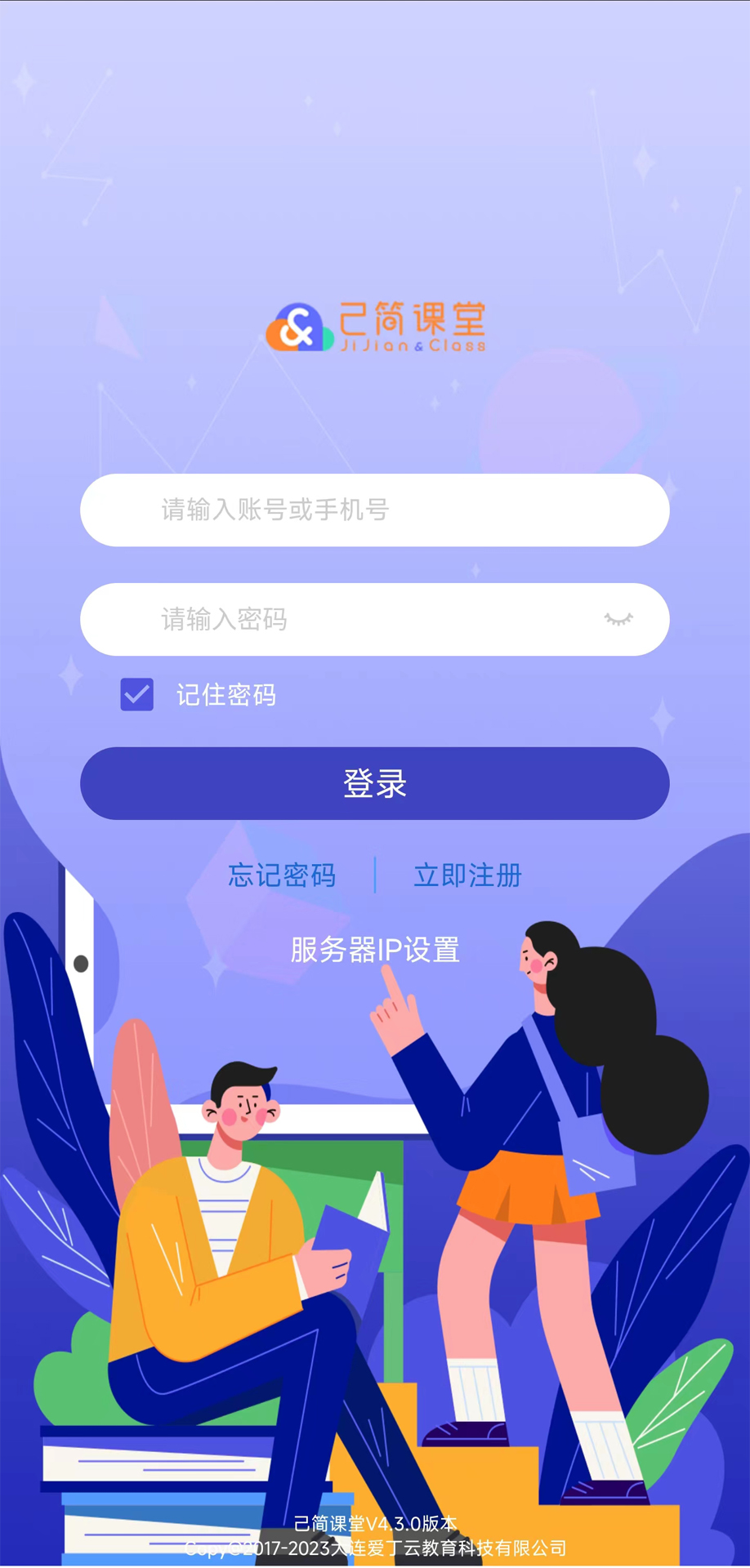Tap the account or phone number field
The width and height of the screenshot is (750, 1568).
[374, 510]
